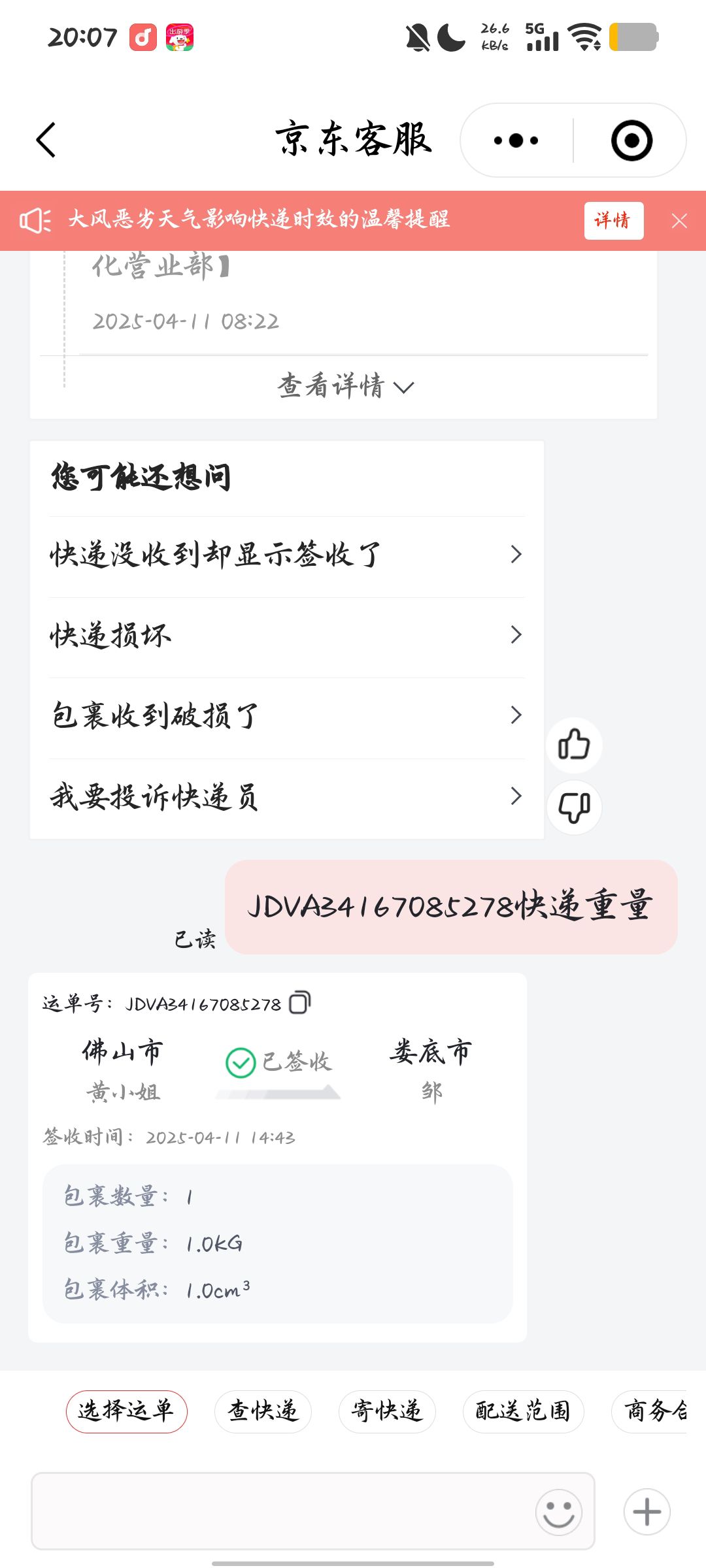Image resolution: width=706 pixels, height=1568 pixels.
Task: Select 我要投诉快递员
Action: (286, 796)
